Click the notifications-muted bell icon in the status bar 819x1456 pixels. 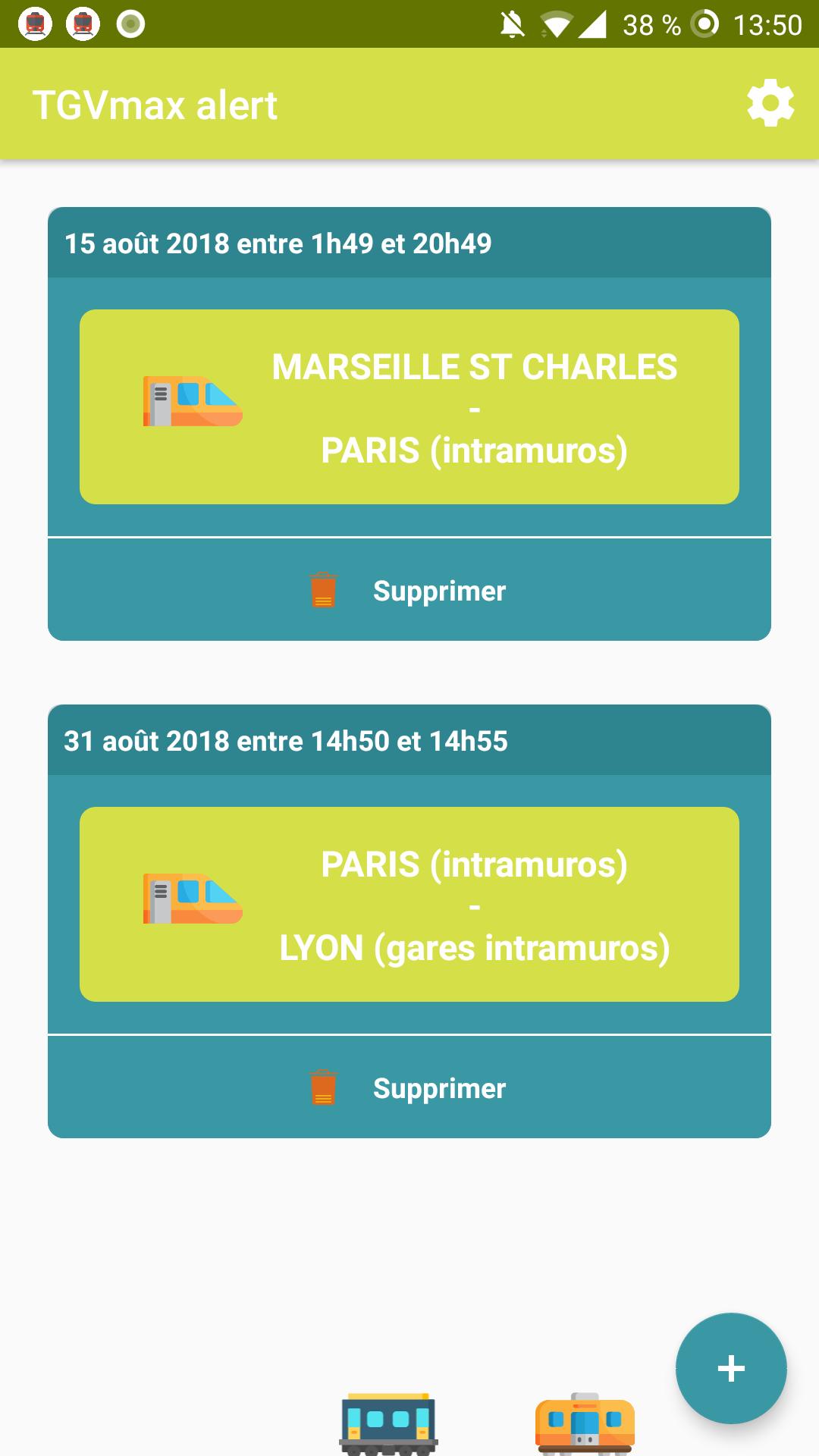pyautogui.click(x=513, y=25)
